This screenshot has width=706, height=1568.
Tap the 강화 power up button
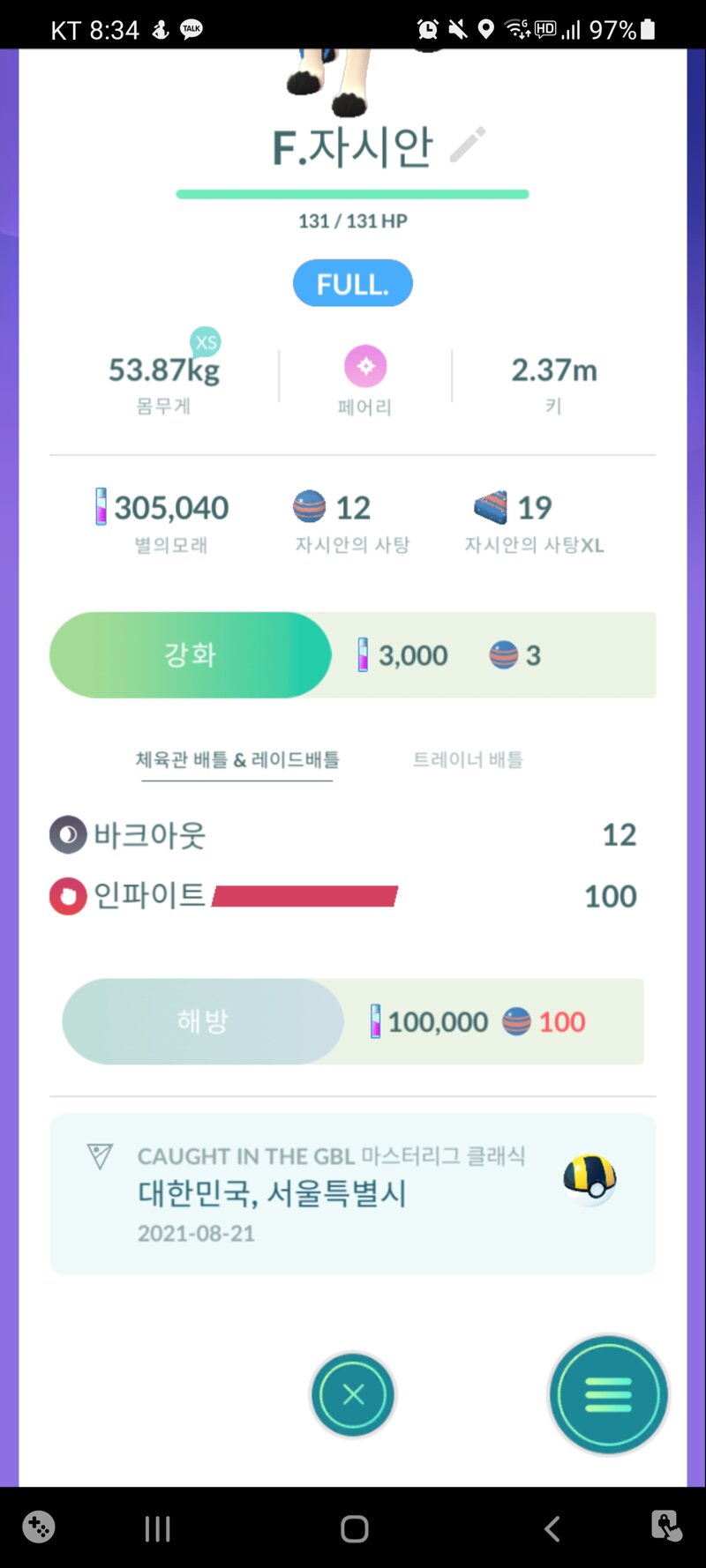[191, 655]
